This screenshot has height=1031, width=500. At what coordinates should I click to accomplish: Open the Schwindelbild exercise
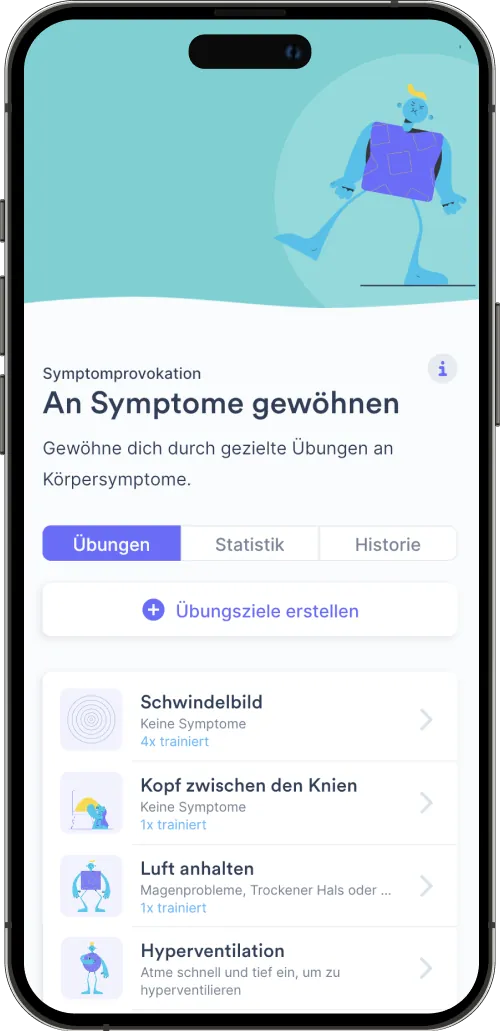(x=249, y=720)
